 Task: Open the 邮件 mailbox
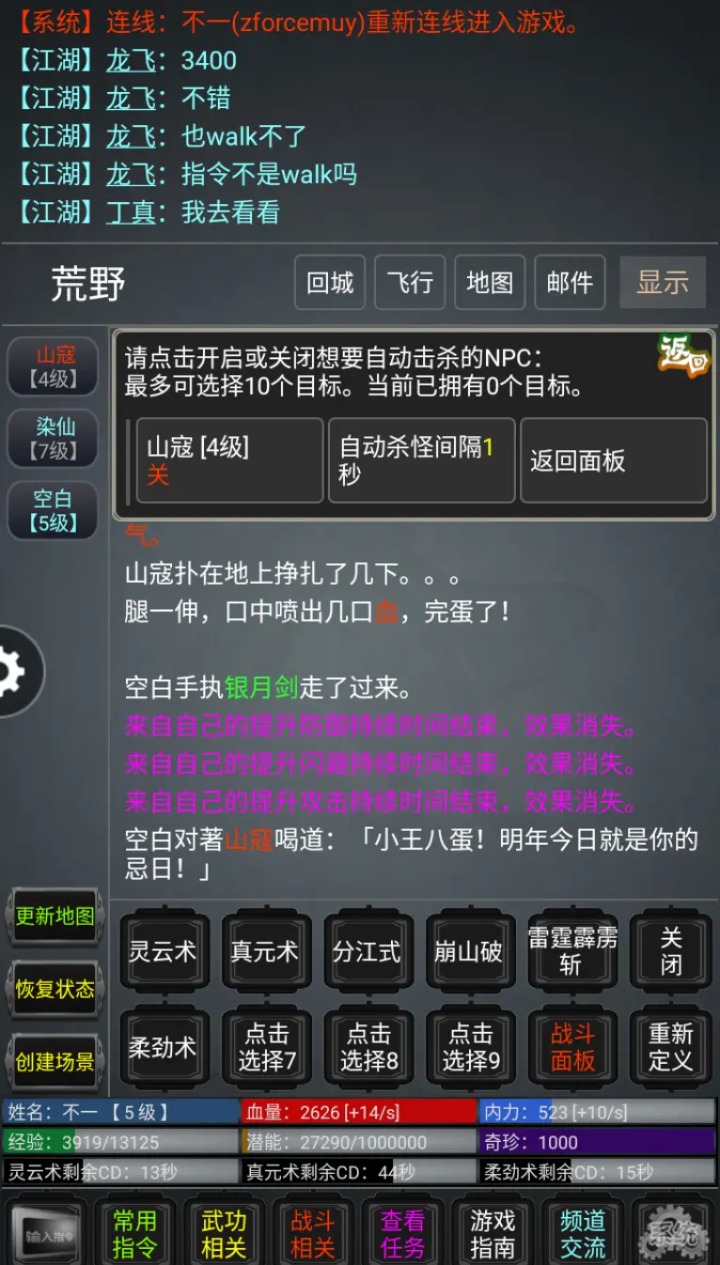(x=570, y=283)
